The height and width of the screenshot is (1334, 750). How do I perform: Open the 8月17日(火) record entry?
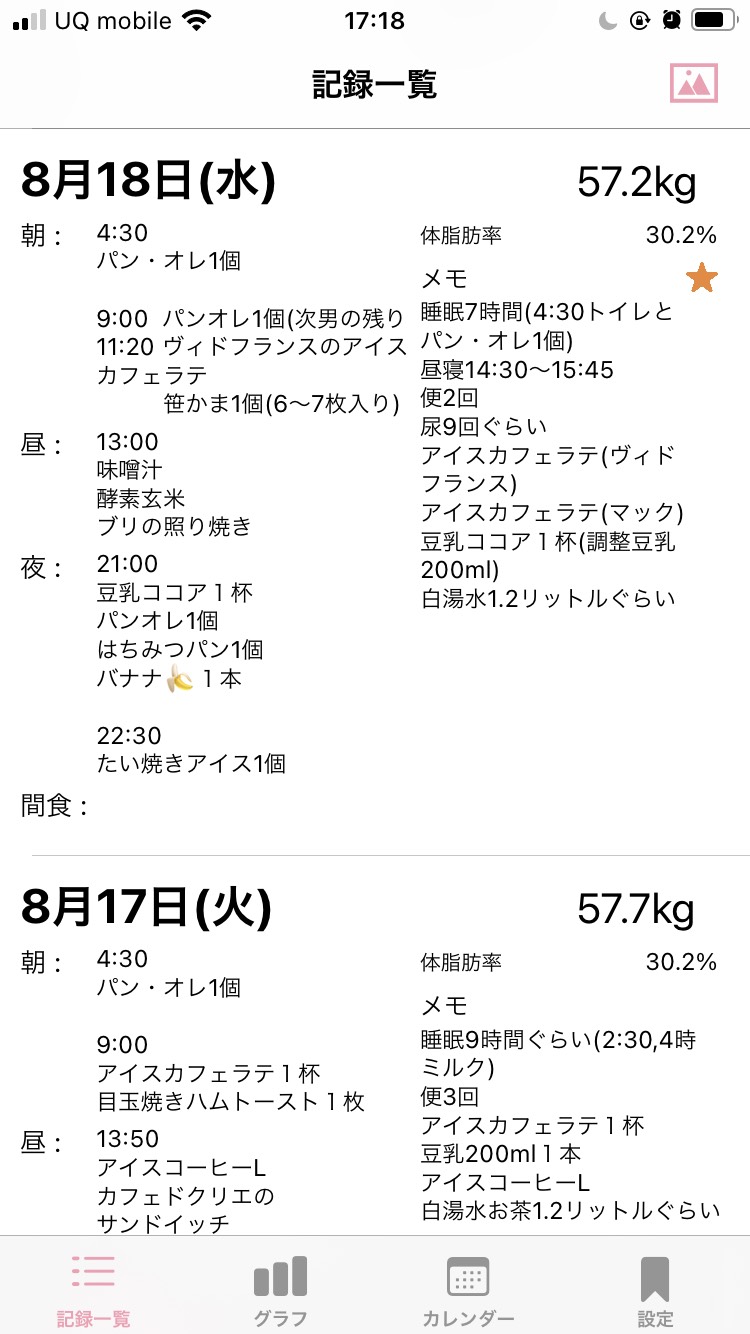375,1047
